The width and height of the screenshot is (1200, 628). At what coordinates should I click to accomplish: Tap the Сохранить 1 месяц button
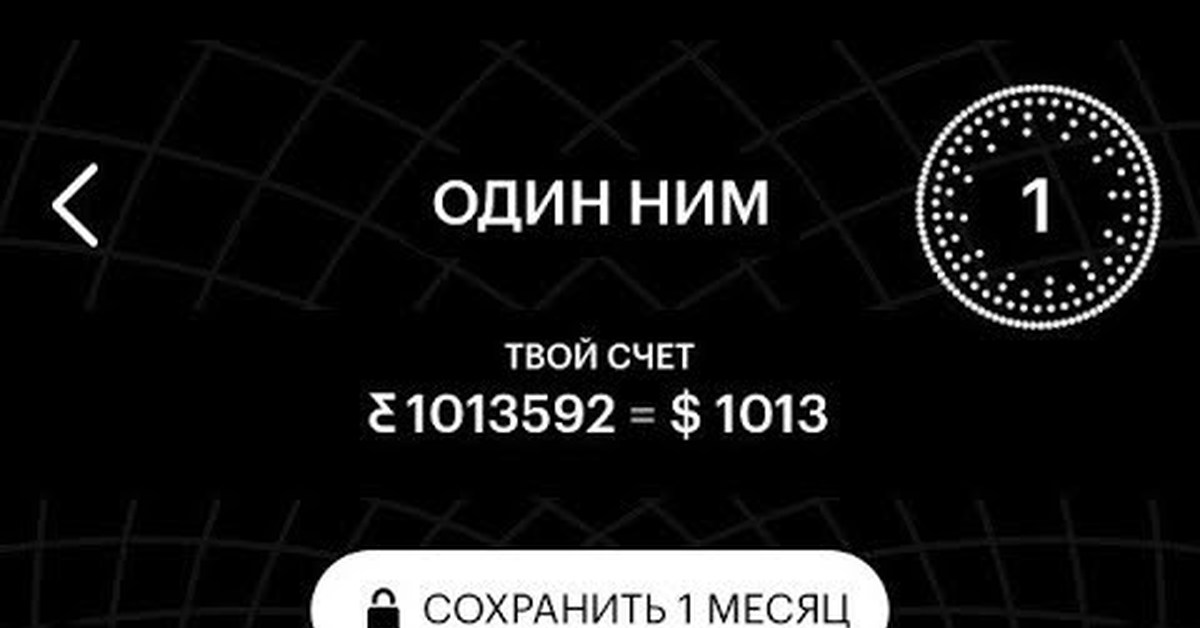[600, 602]
